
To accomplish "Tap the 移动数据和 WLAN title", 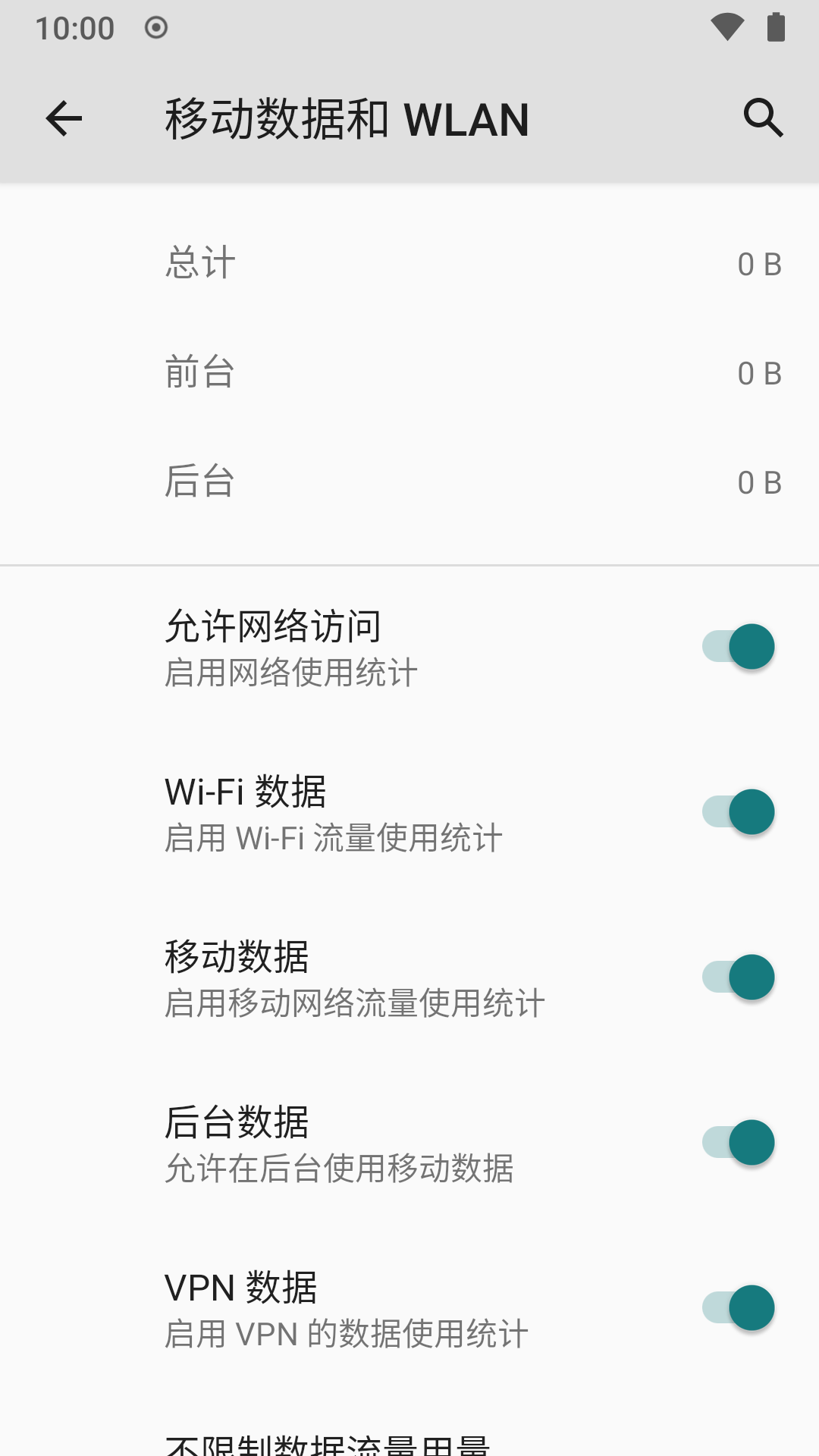I will [346, 120].
